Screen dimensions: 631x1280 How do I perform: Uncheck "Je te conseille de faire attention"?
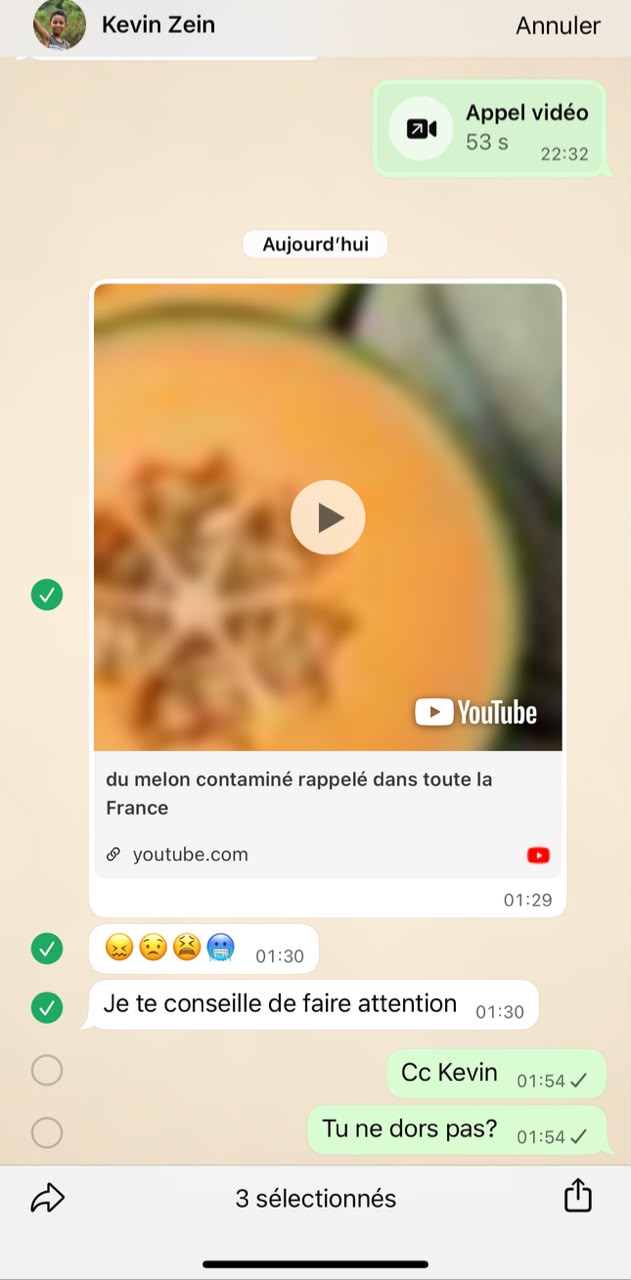coord(46,1008)
